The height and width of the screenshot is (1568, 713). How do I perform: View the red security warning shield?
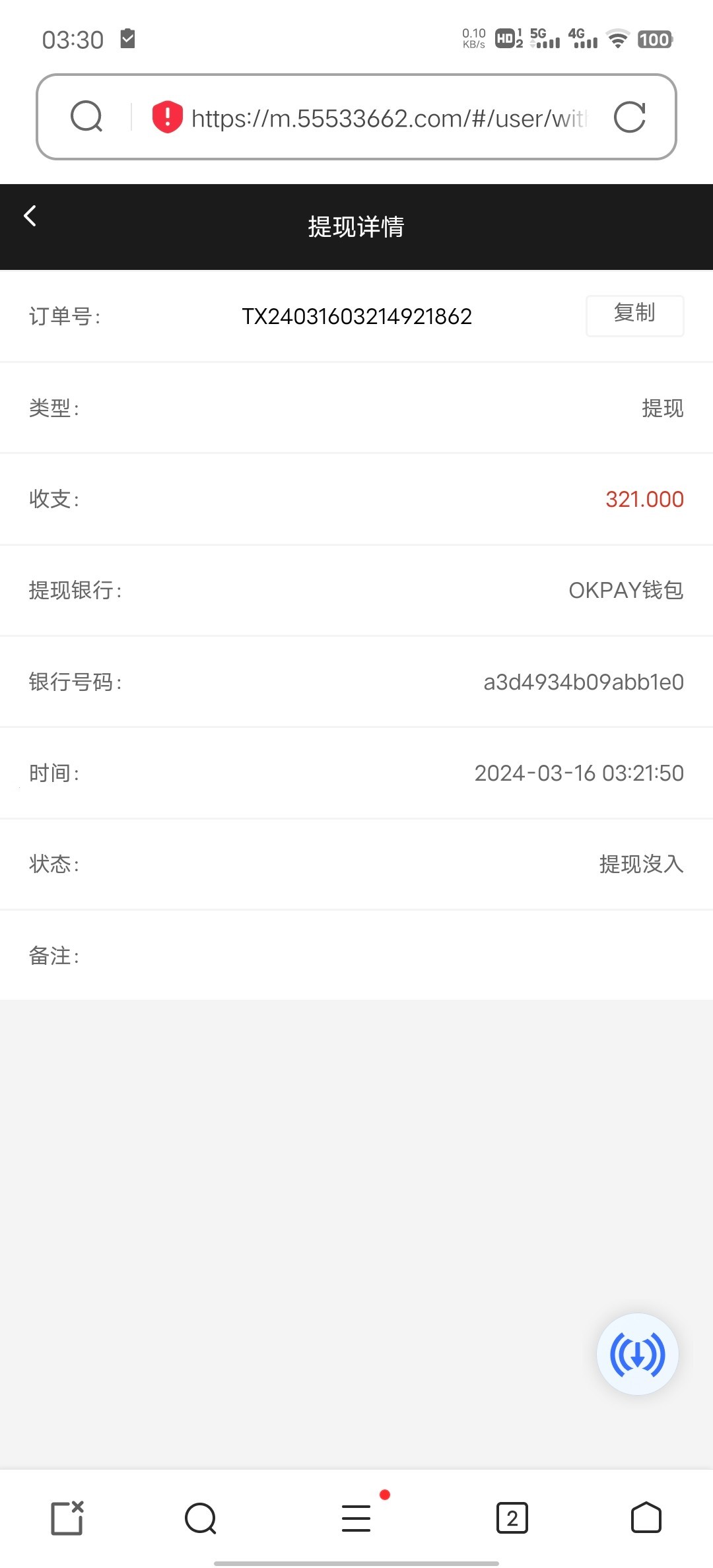(x=167, y=117)
